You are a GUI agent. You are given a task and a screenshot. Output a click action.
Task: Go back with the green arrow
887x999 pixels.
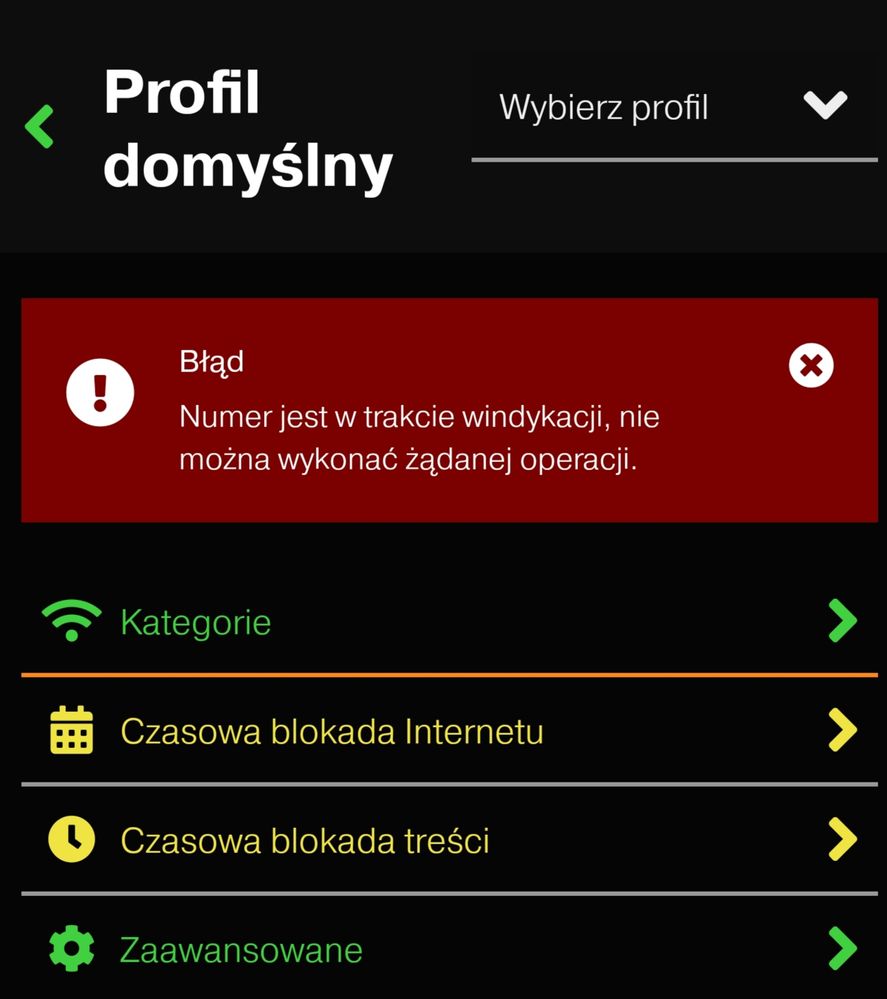click(x=40, y=127)
